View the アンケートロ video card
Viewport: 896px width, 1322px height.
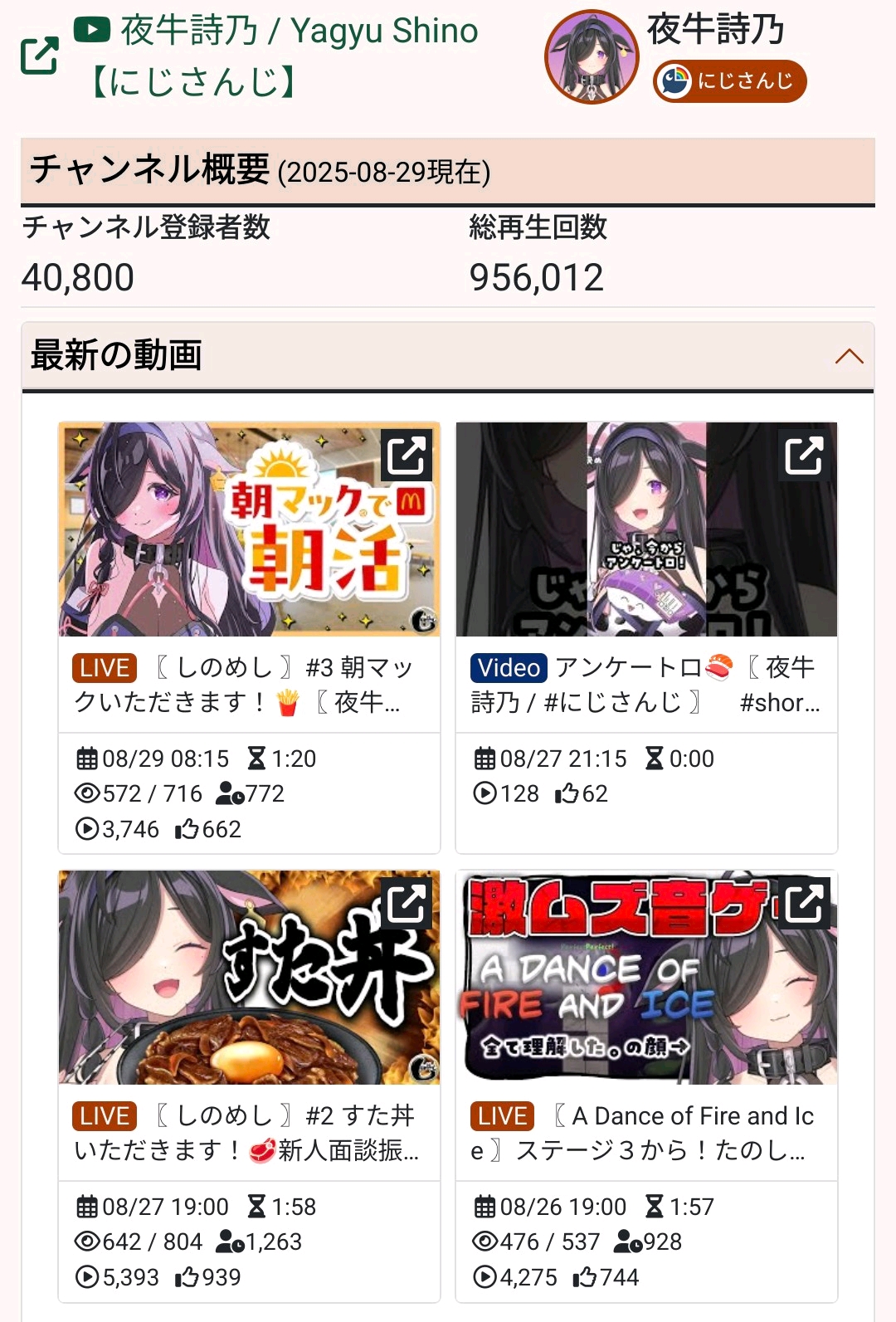[x=645, y=685]
